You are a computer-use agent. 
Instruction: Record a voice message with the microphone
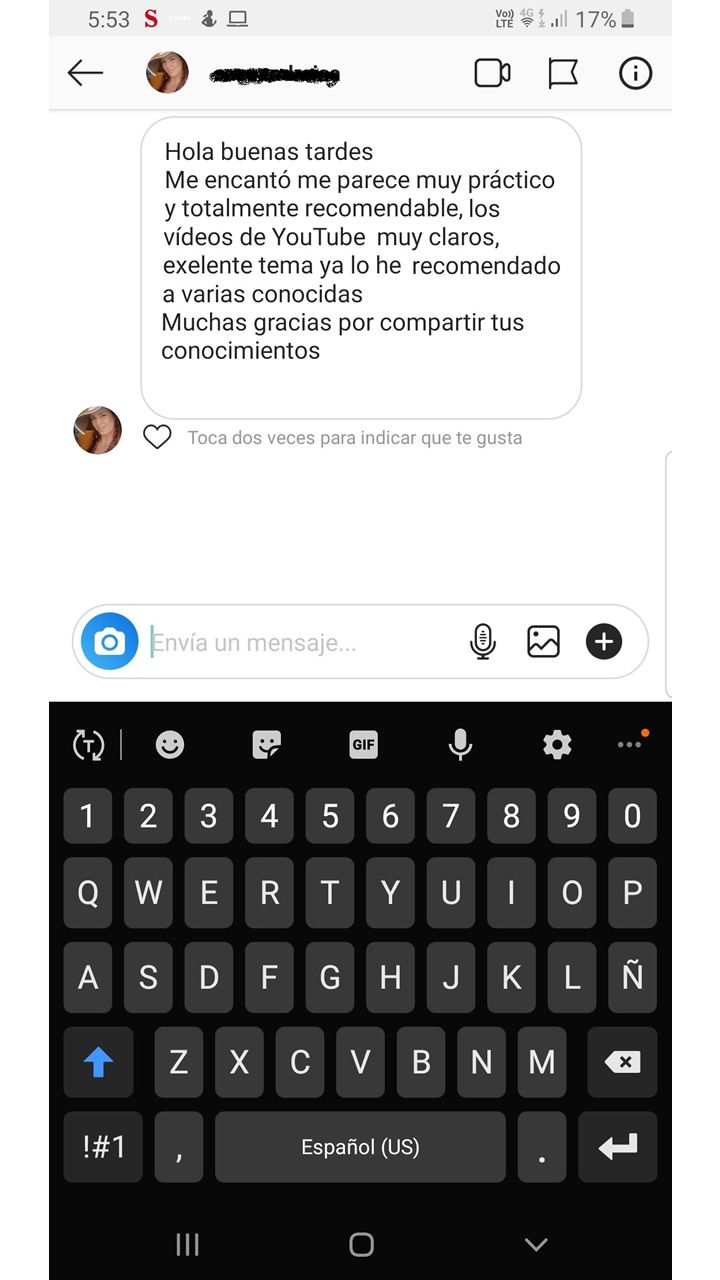pyautogui.click(x=483, y=641)
